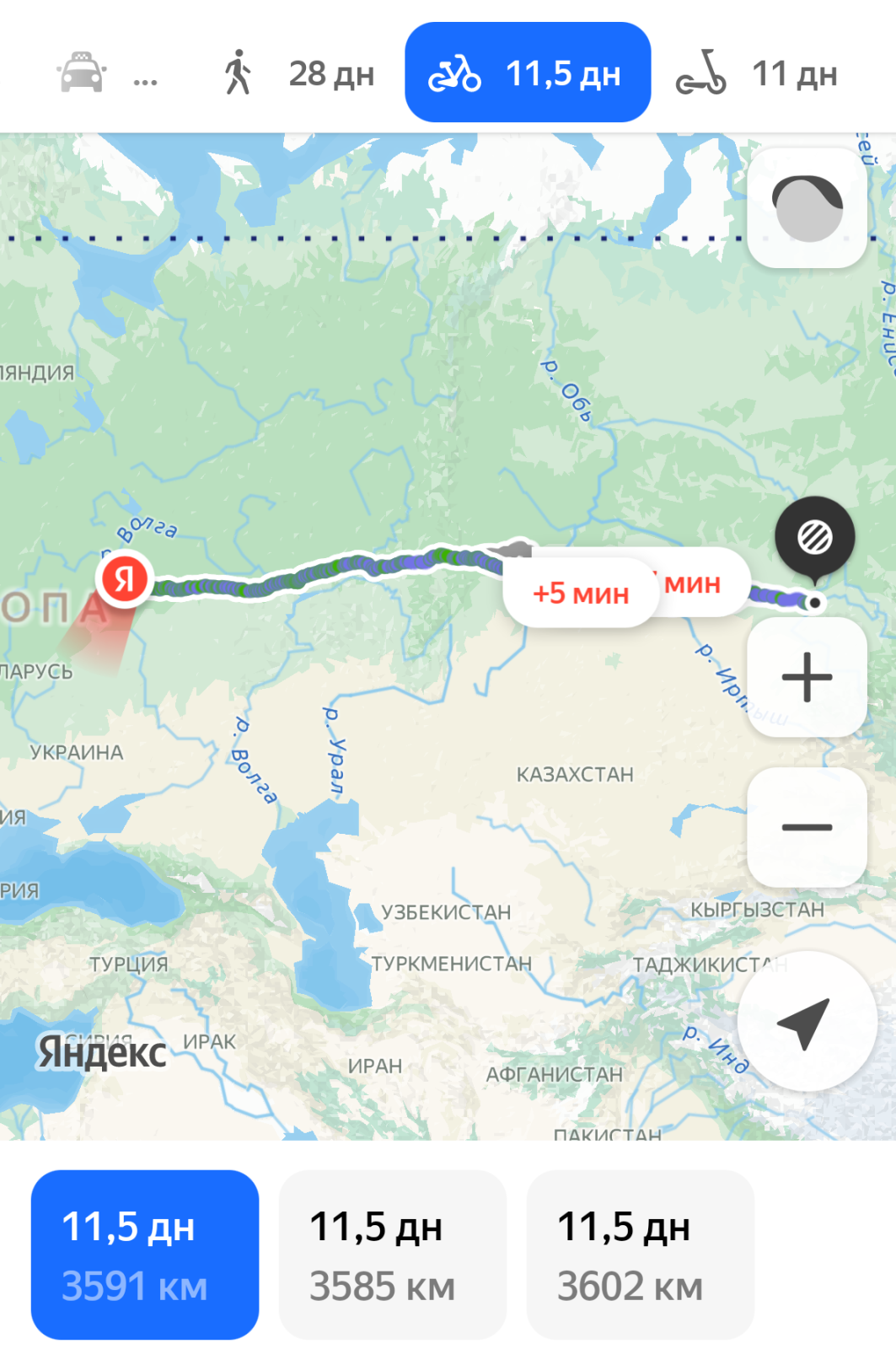Tap the +5 мин alternative route label
The height and width of the screenshot is (1349, 896).
point(580,594)
